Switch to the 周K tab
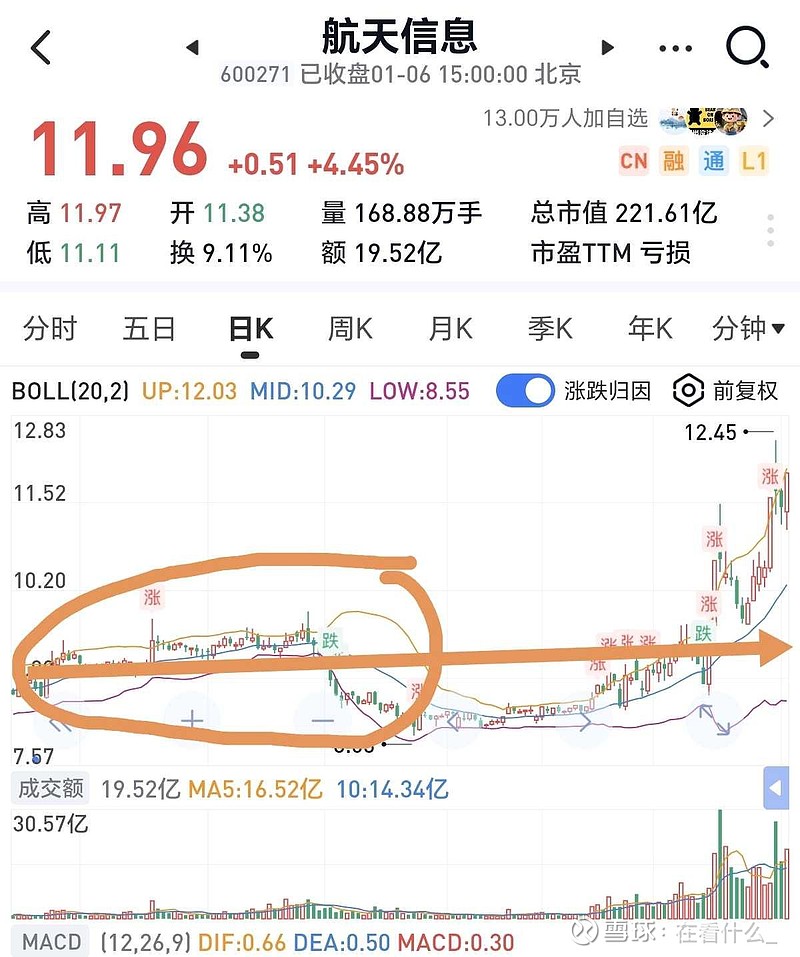800x957 pixels. point(348,329)
